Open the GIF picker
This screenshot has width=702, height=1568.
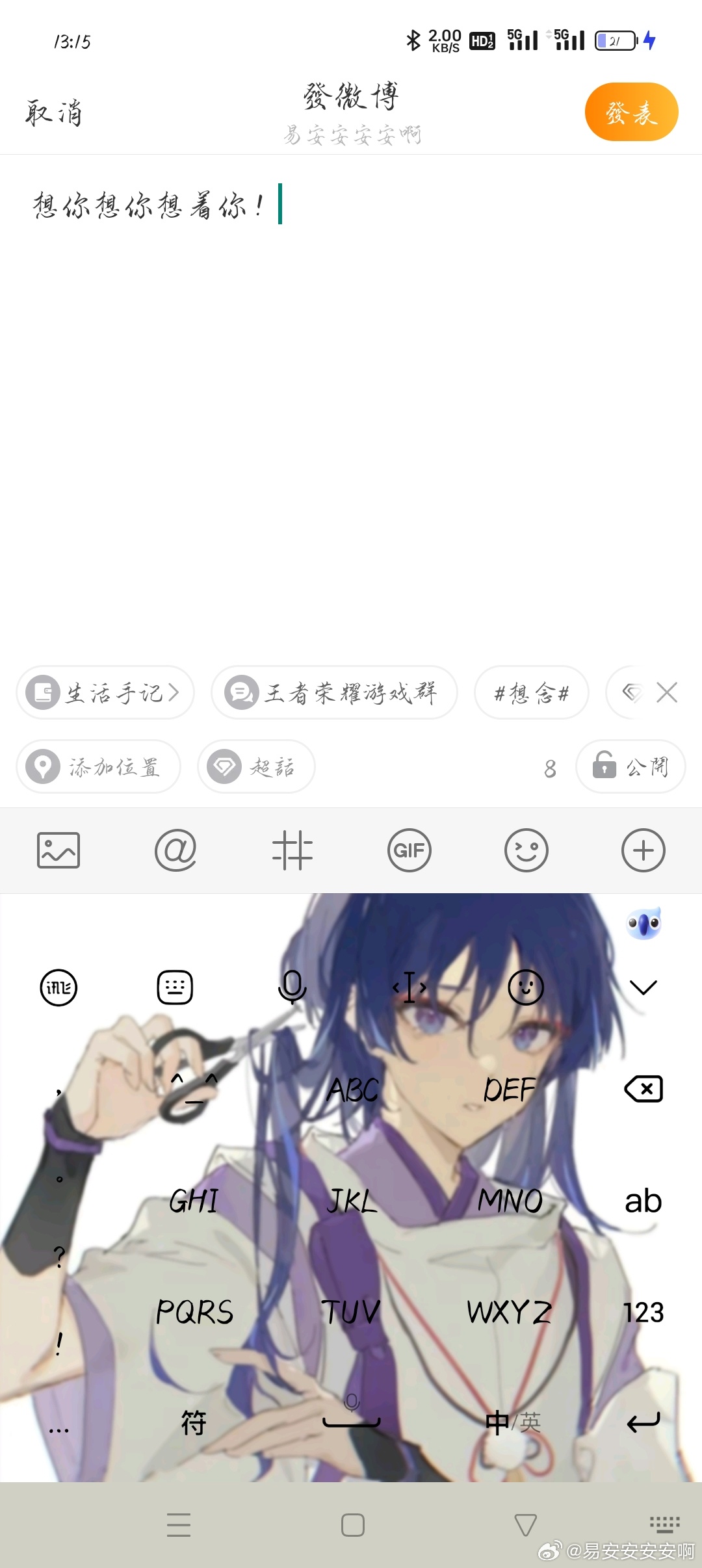click(x=409, y=850)
